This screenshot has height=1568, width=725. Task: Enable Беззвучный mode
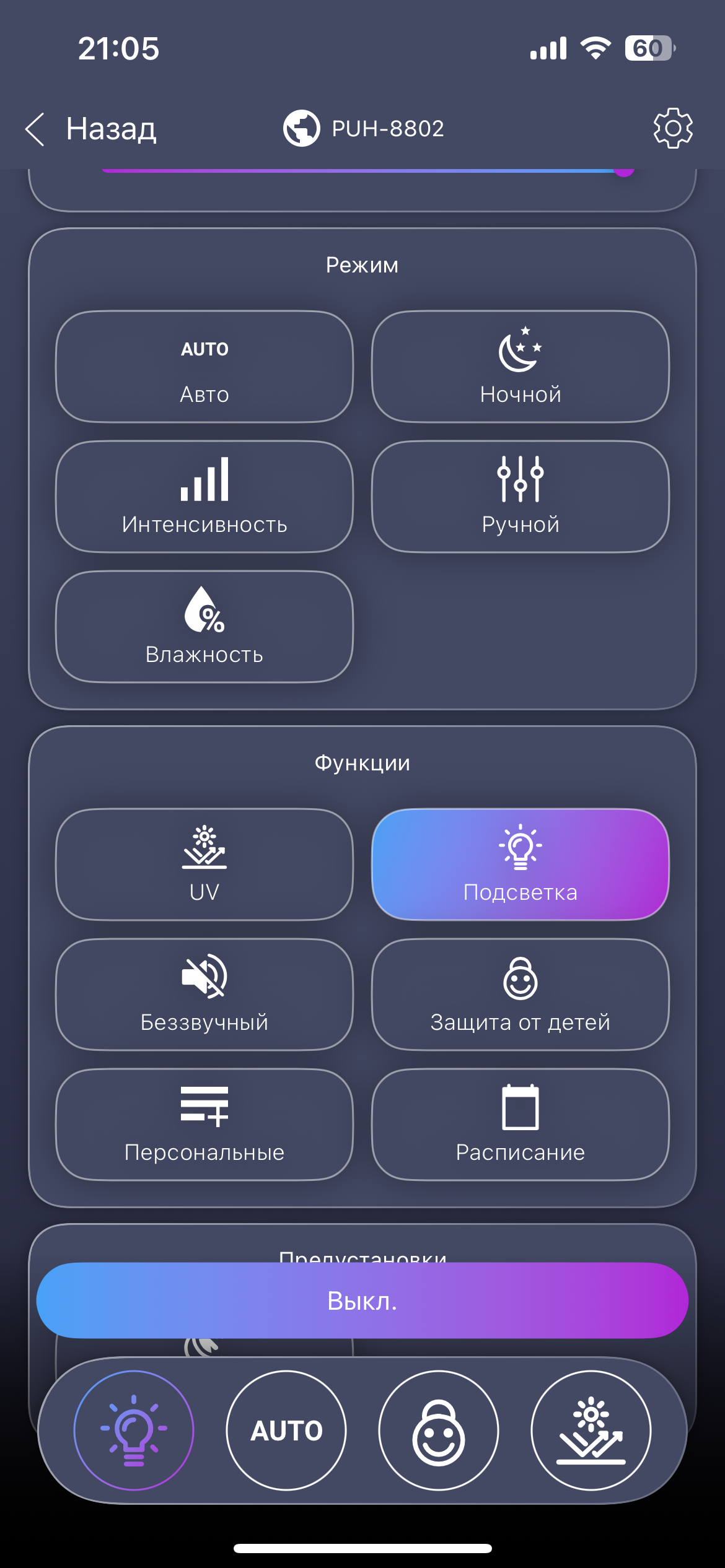204,995
